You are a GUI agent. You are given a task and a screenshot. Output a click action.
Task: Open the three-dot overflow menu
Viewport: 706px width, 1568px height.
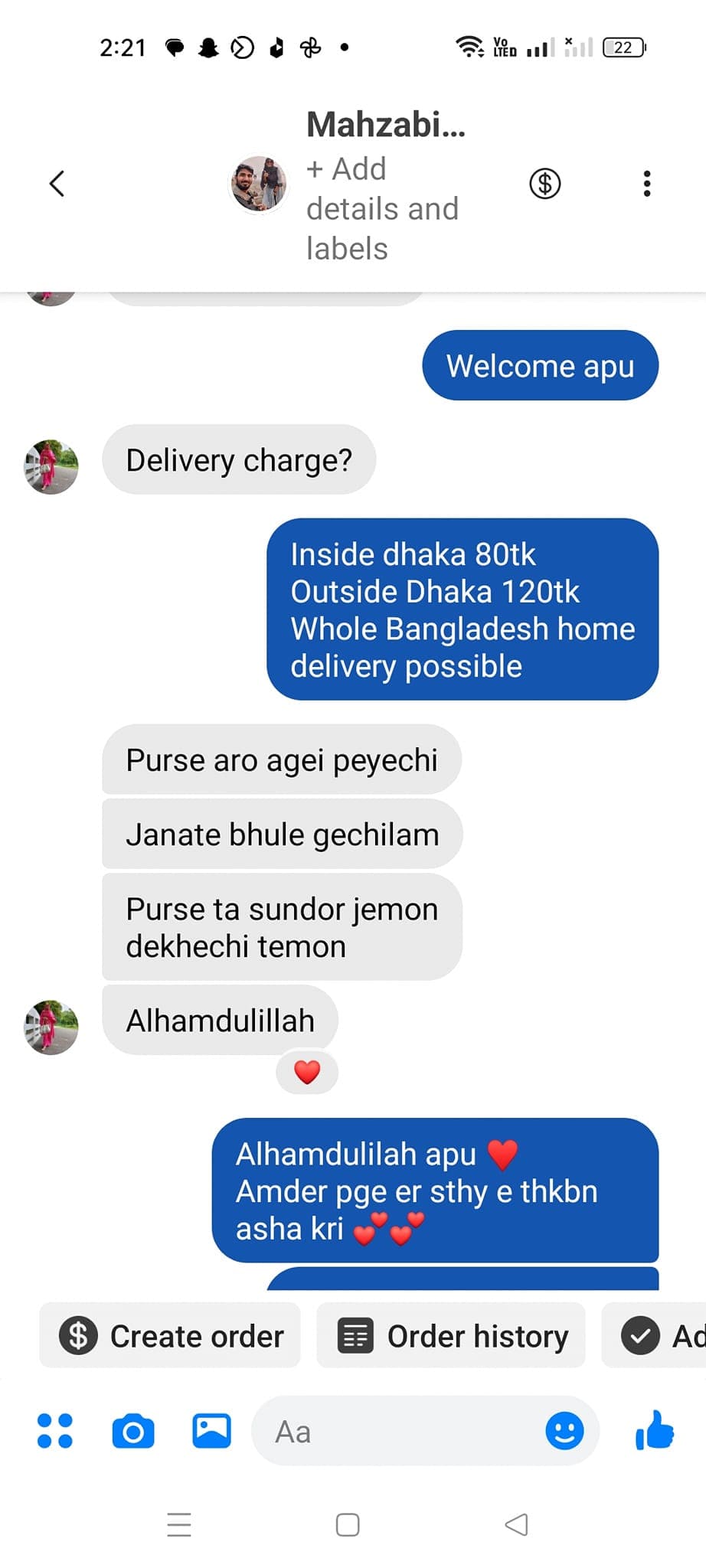point(647,184)
